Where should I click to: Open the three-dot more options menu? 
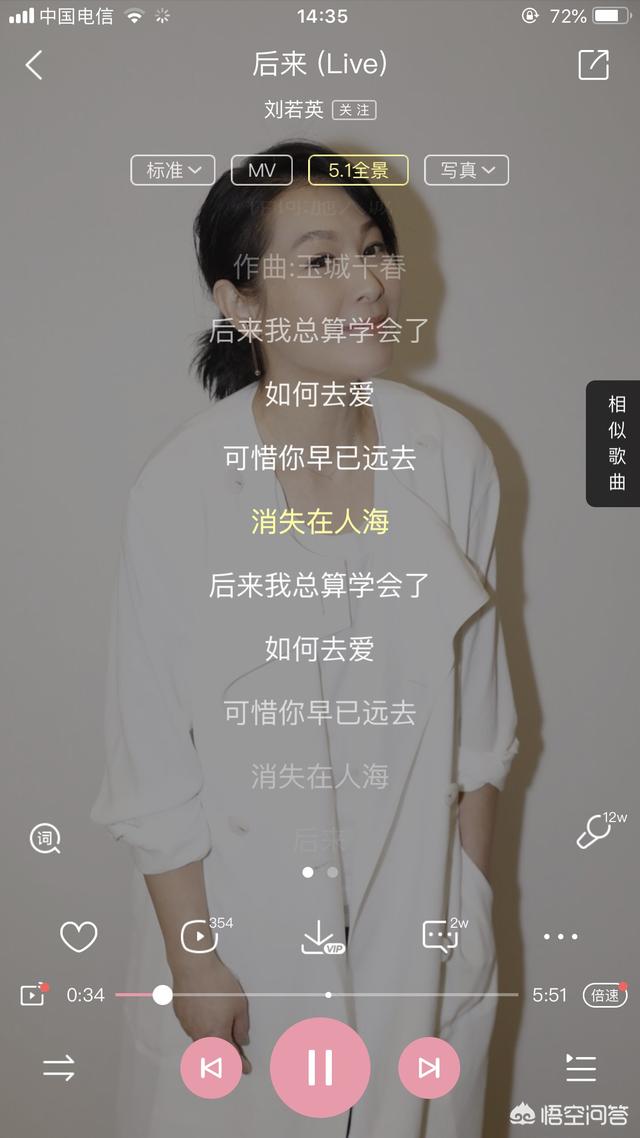tap(561, 937)
